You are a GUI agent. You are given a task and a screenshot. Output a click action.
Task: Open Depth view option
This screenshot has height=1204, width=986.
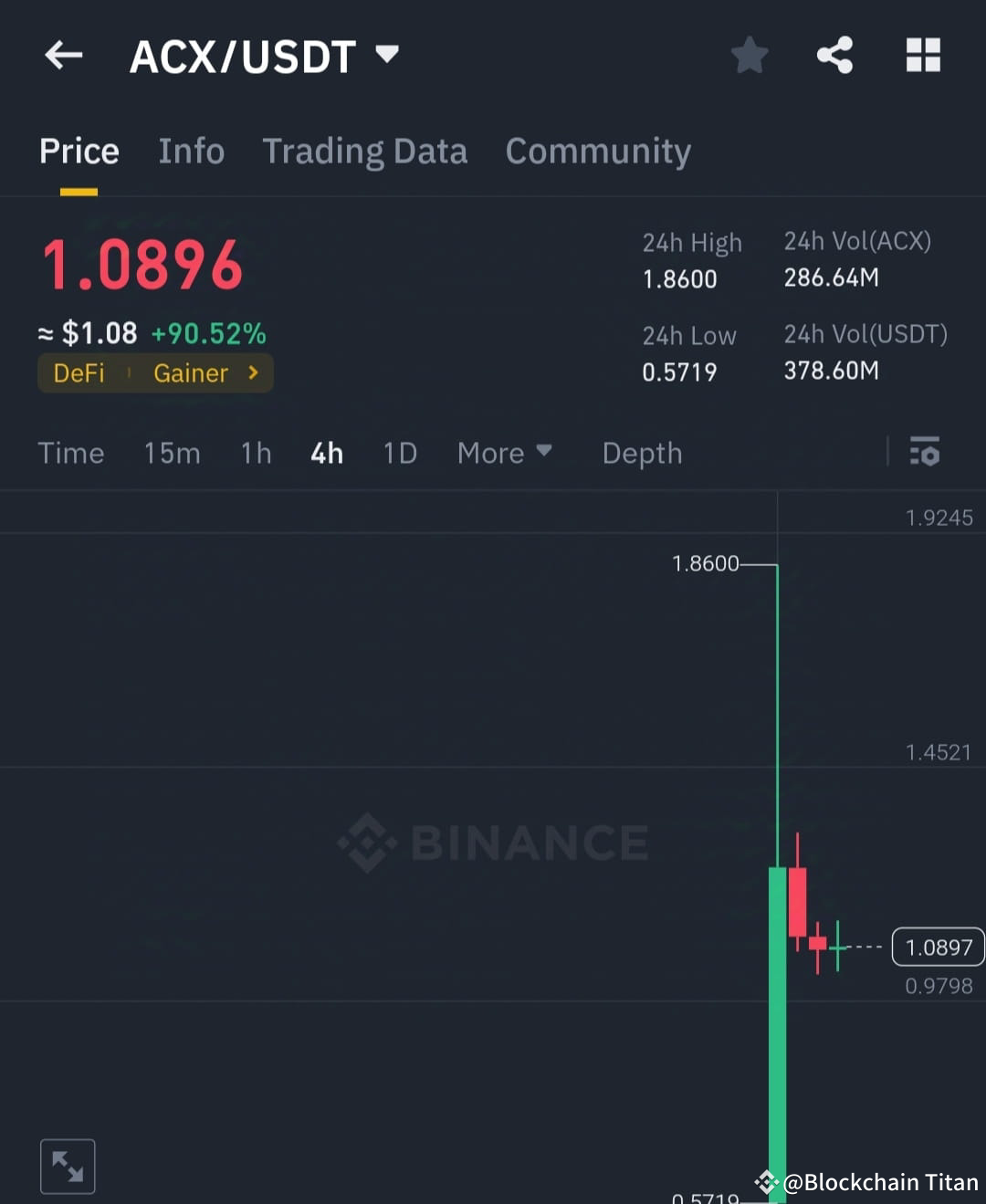pos(642,453)
